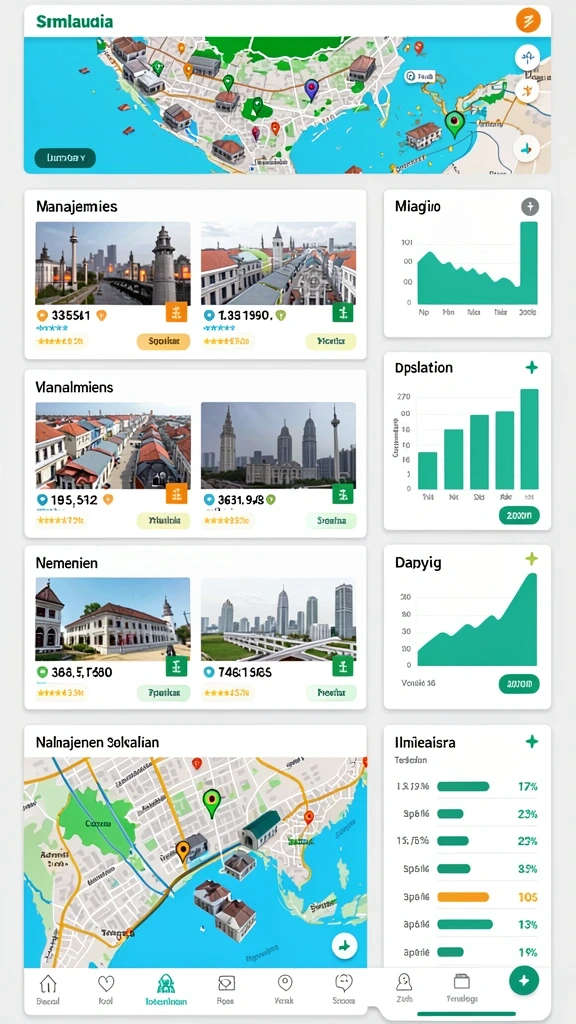The width and height of the screenshot is (576, 1024).
Task: Tap the orange square icon on the 195,512 card
Action: [x=176, y=494]
